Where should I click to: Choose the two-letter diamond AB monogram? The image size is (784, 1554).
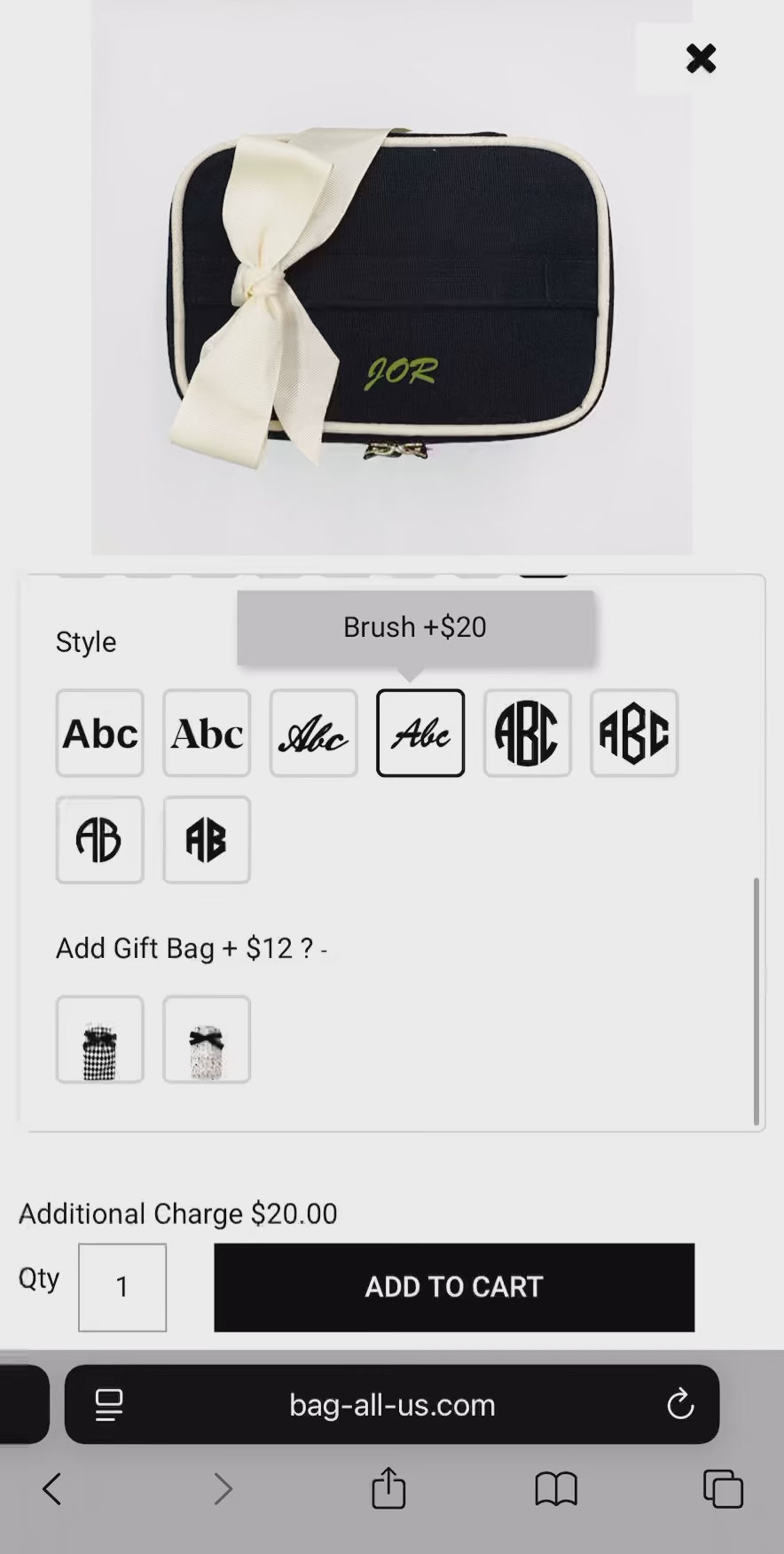(207, 839)
